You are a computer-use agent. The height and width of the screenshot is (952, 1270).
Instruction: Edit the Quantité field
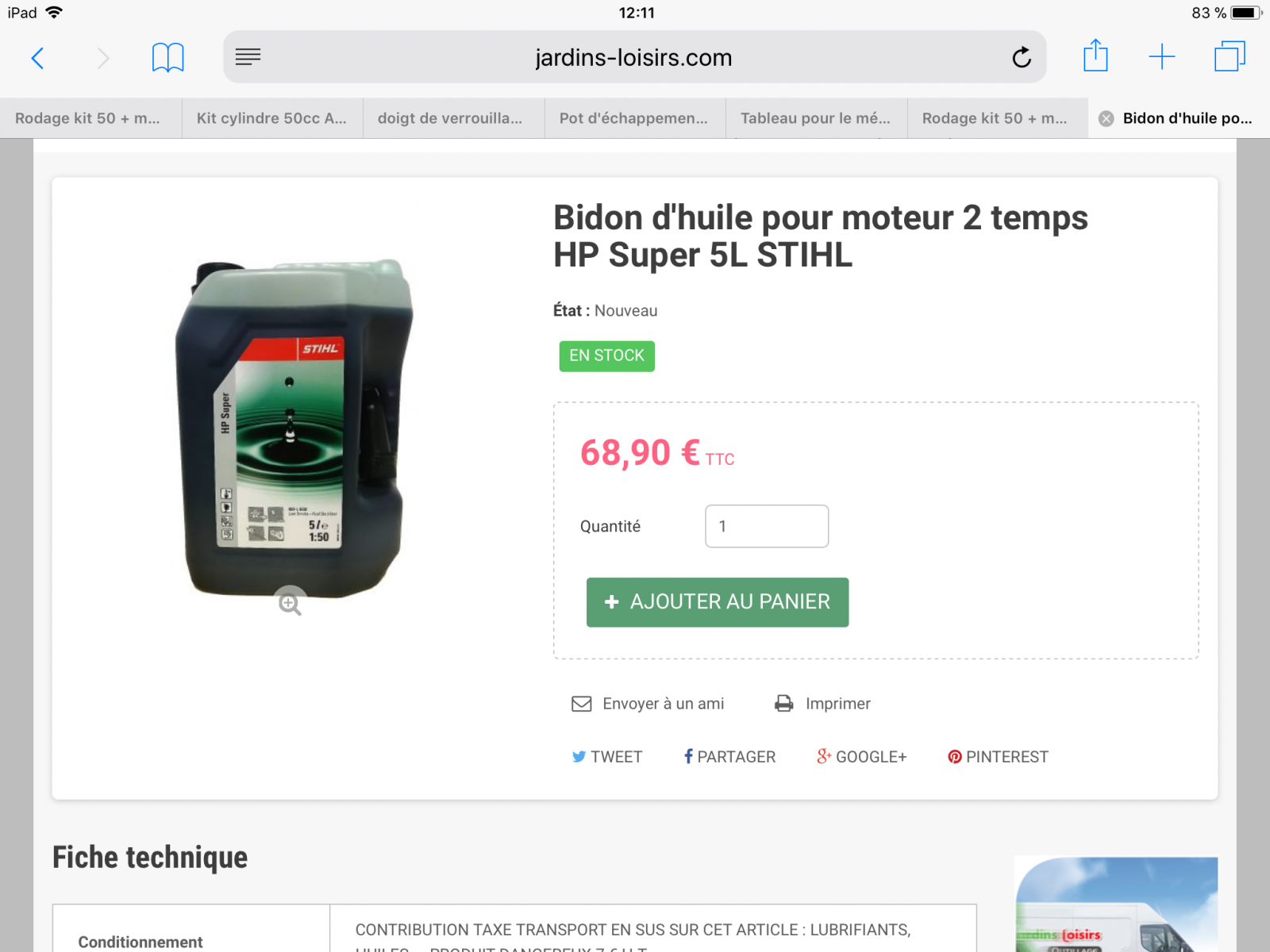click(766, 526)
